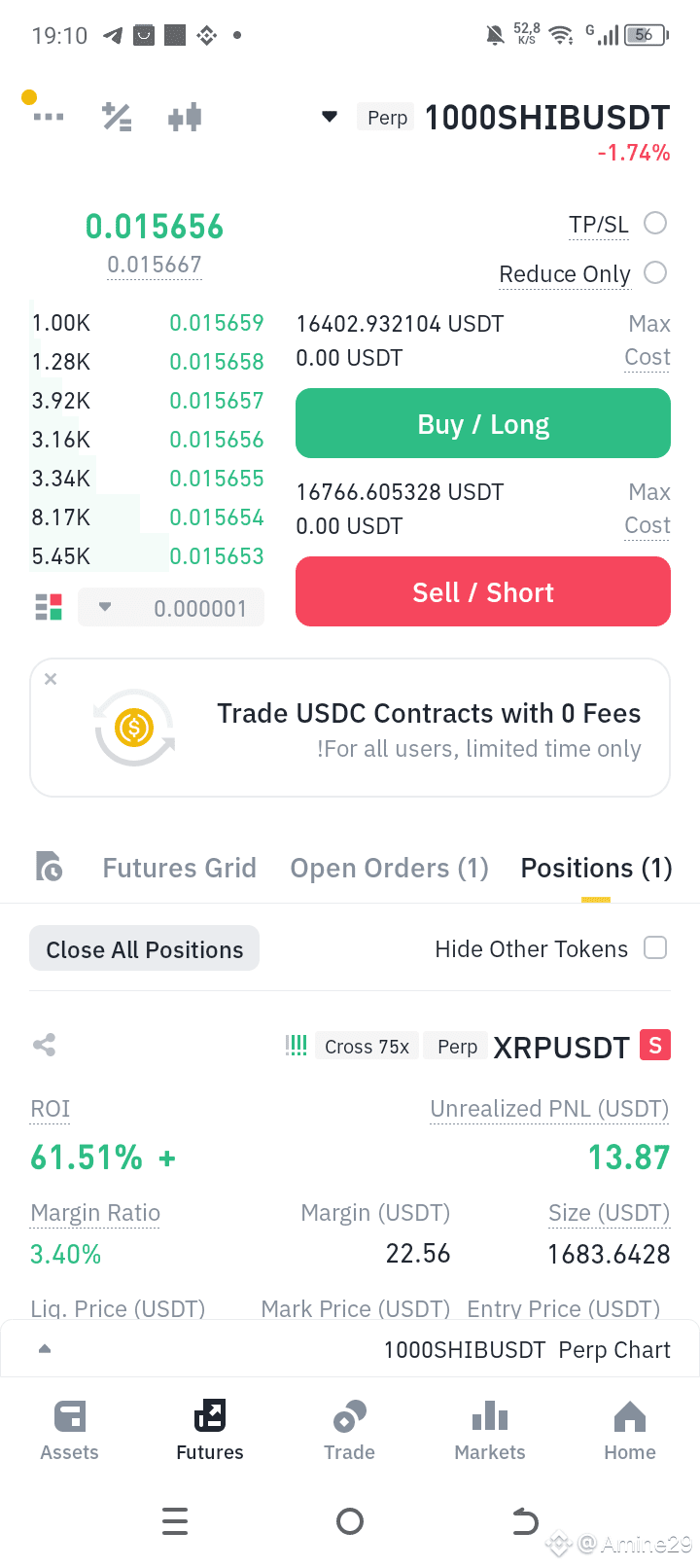
Task: Open the Assets tab
Action: tap(70, 1430)
